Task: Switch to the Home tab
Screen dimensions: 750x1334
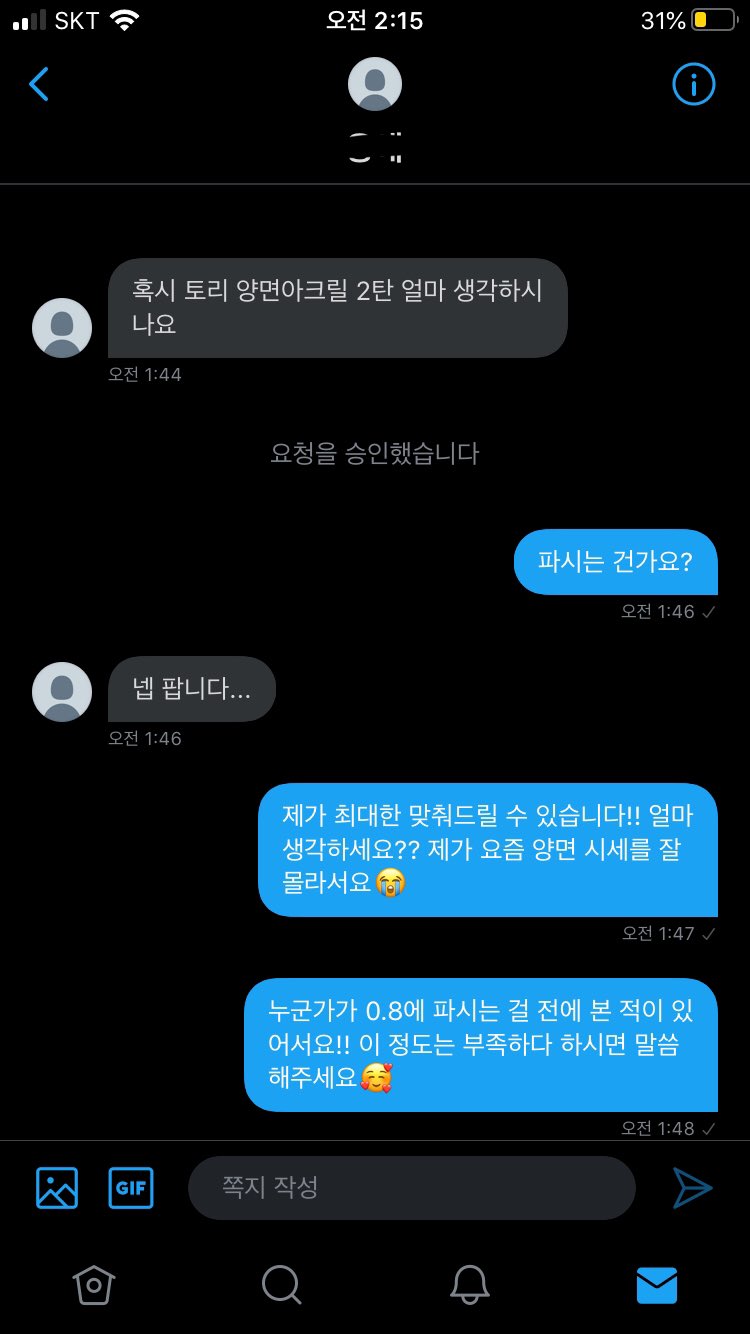Action: pyautogui.click(x=94, y=1285)
